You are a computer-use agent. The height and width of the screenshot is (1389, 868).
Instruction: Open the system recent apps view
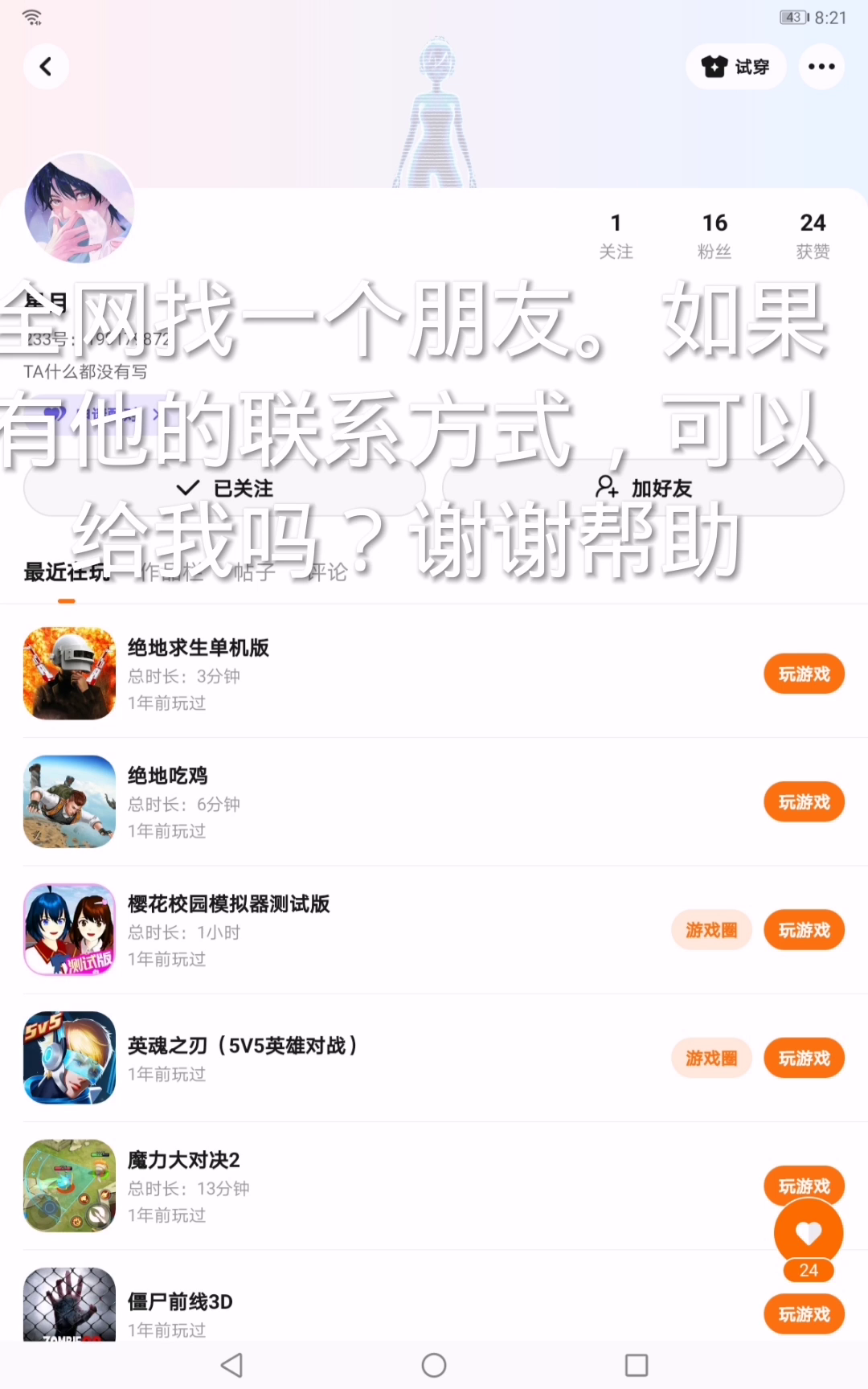coord(637,1365)
